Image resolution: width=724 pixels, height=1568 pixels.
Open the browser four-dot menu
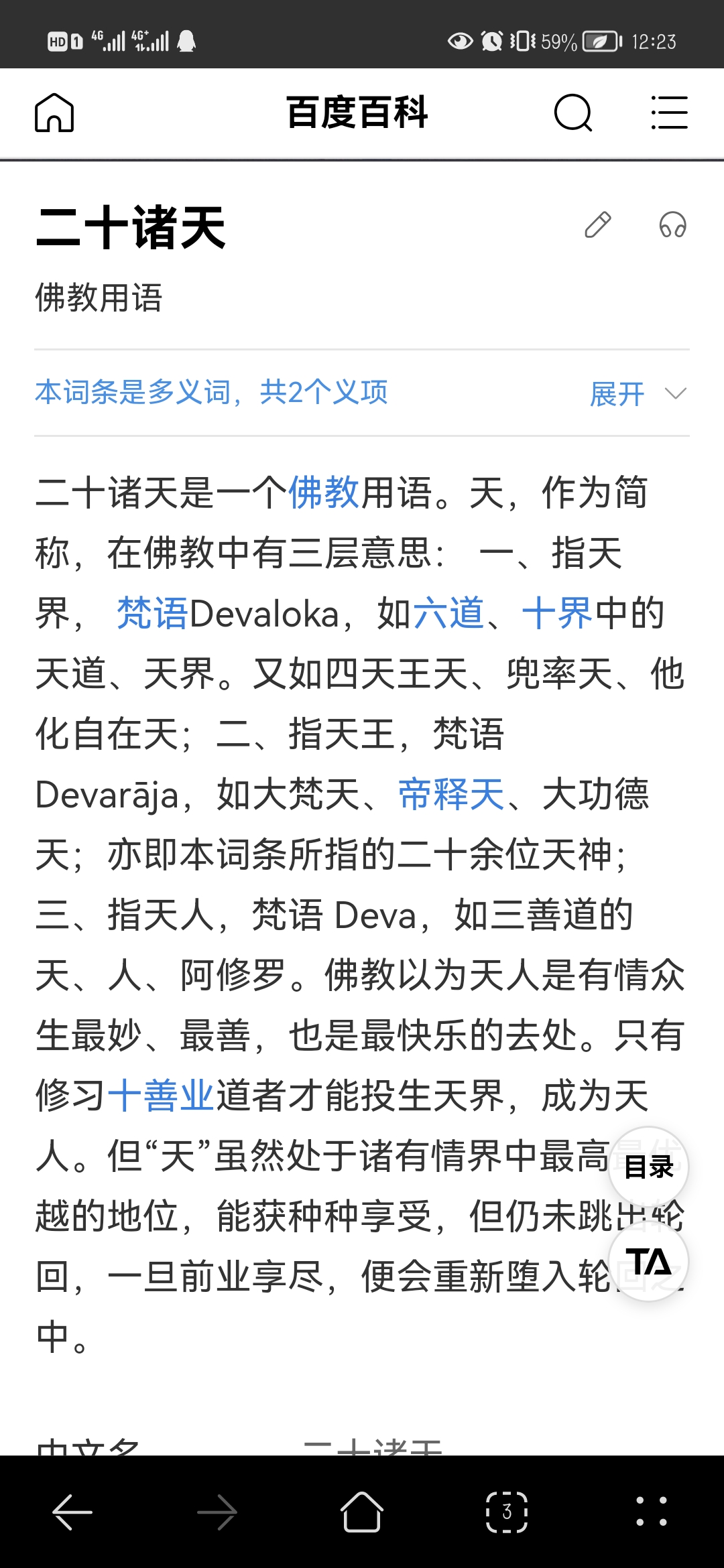(x=651, y=1512)
